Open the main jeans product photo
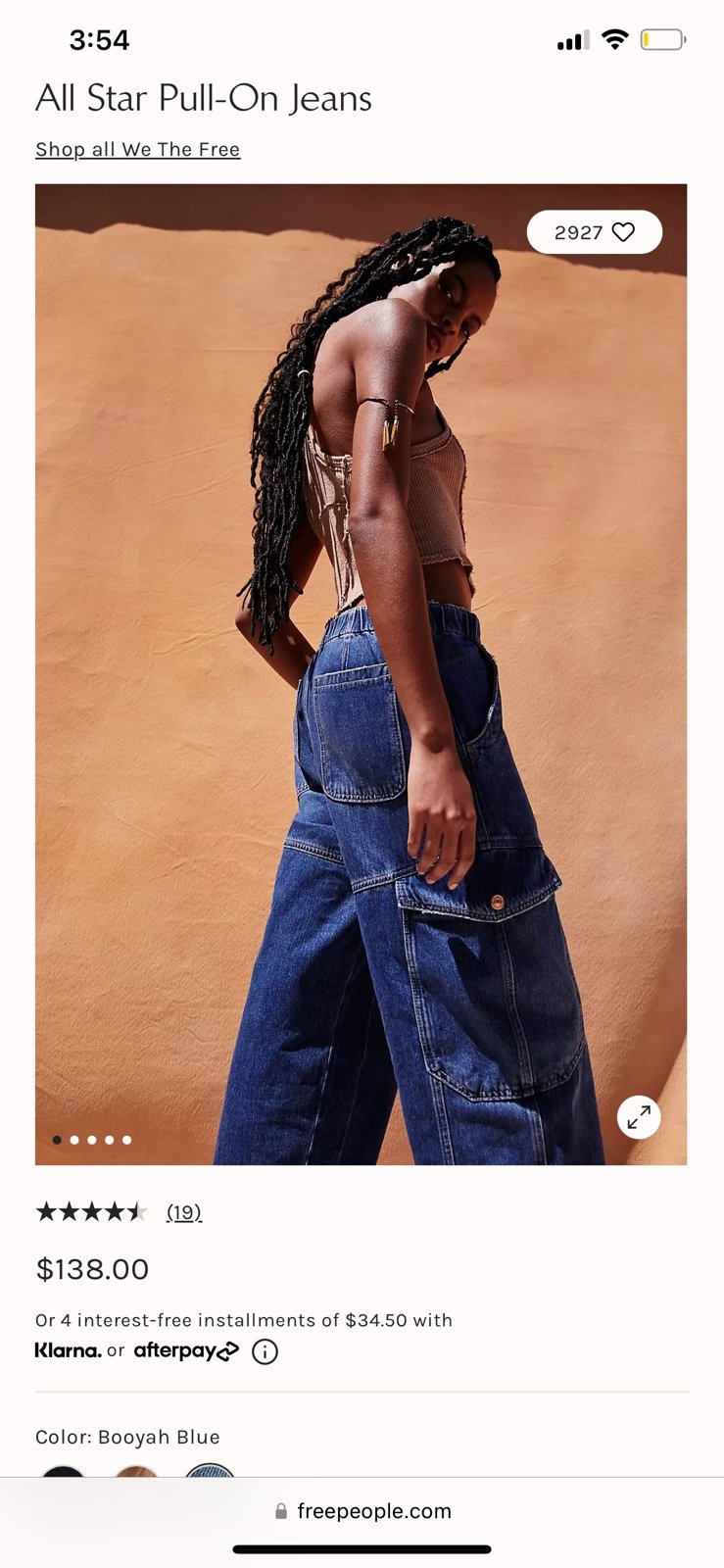Screen dimensions: 724x1568 point(361,674)
